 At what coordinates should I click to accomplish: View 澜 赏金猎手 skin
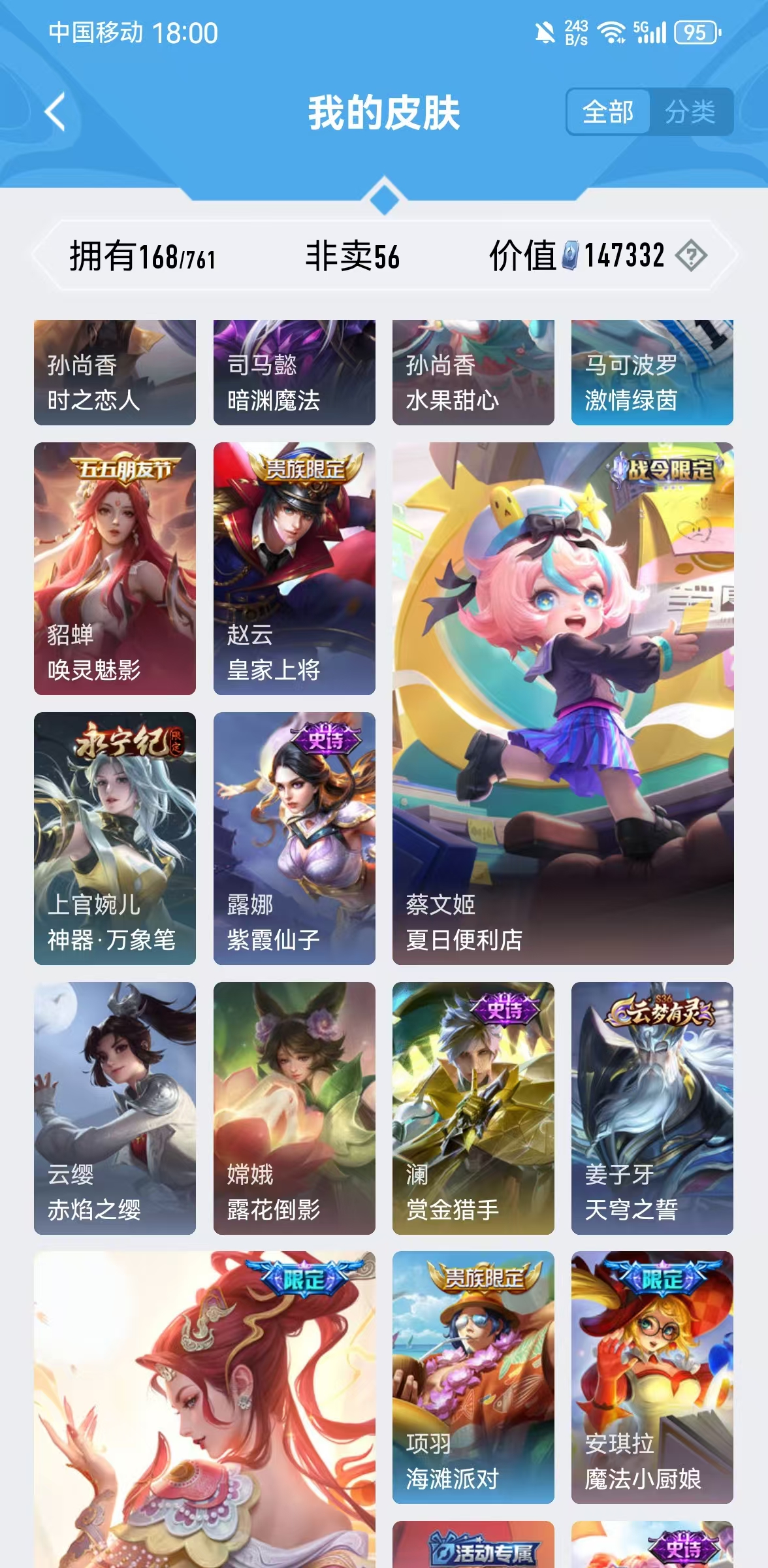pyautogui.click(x=473, y=1108)
